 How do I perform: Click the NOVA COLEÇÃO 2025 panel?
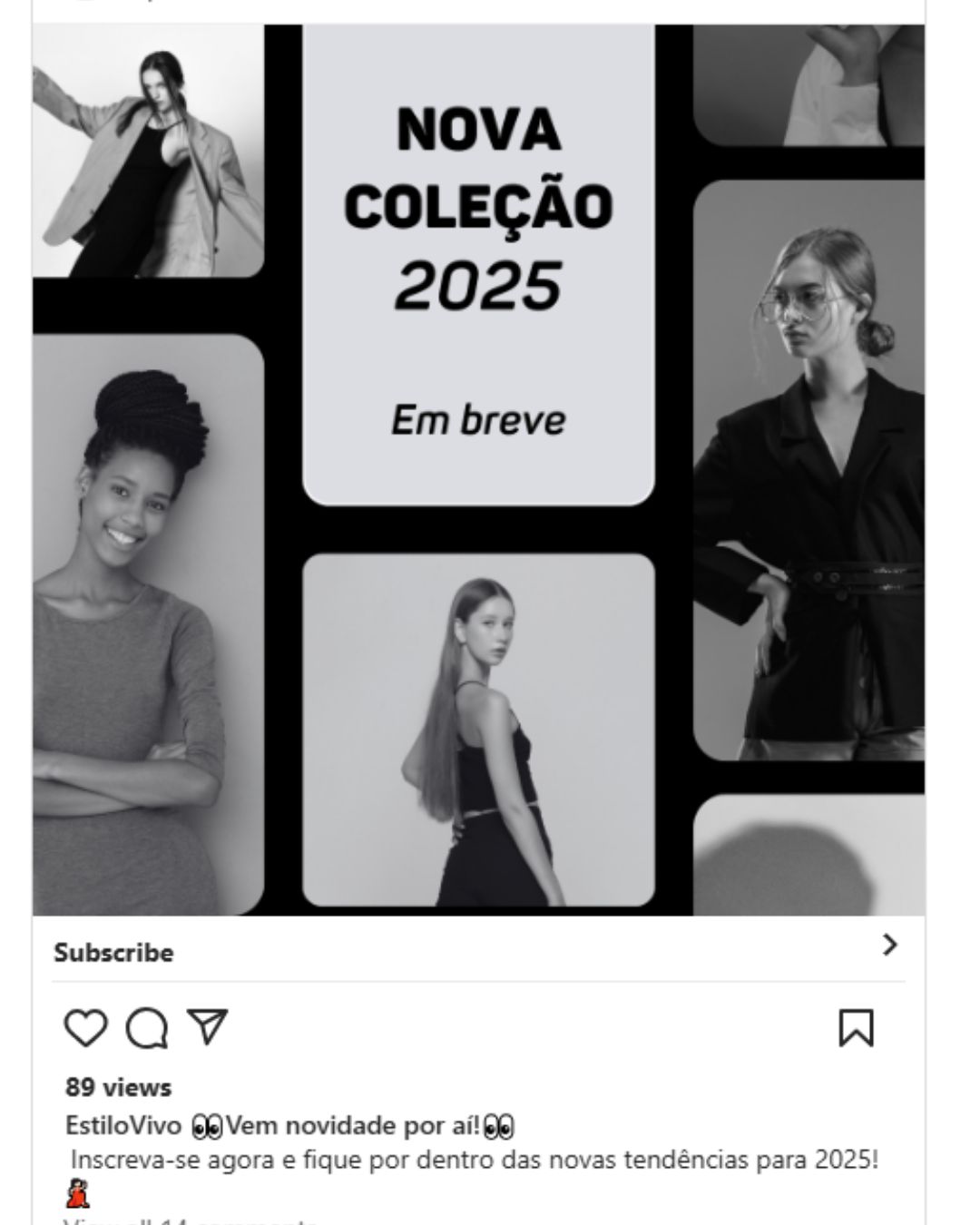pos(478,209)
